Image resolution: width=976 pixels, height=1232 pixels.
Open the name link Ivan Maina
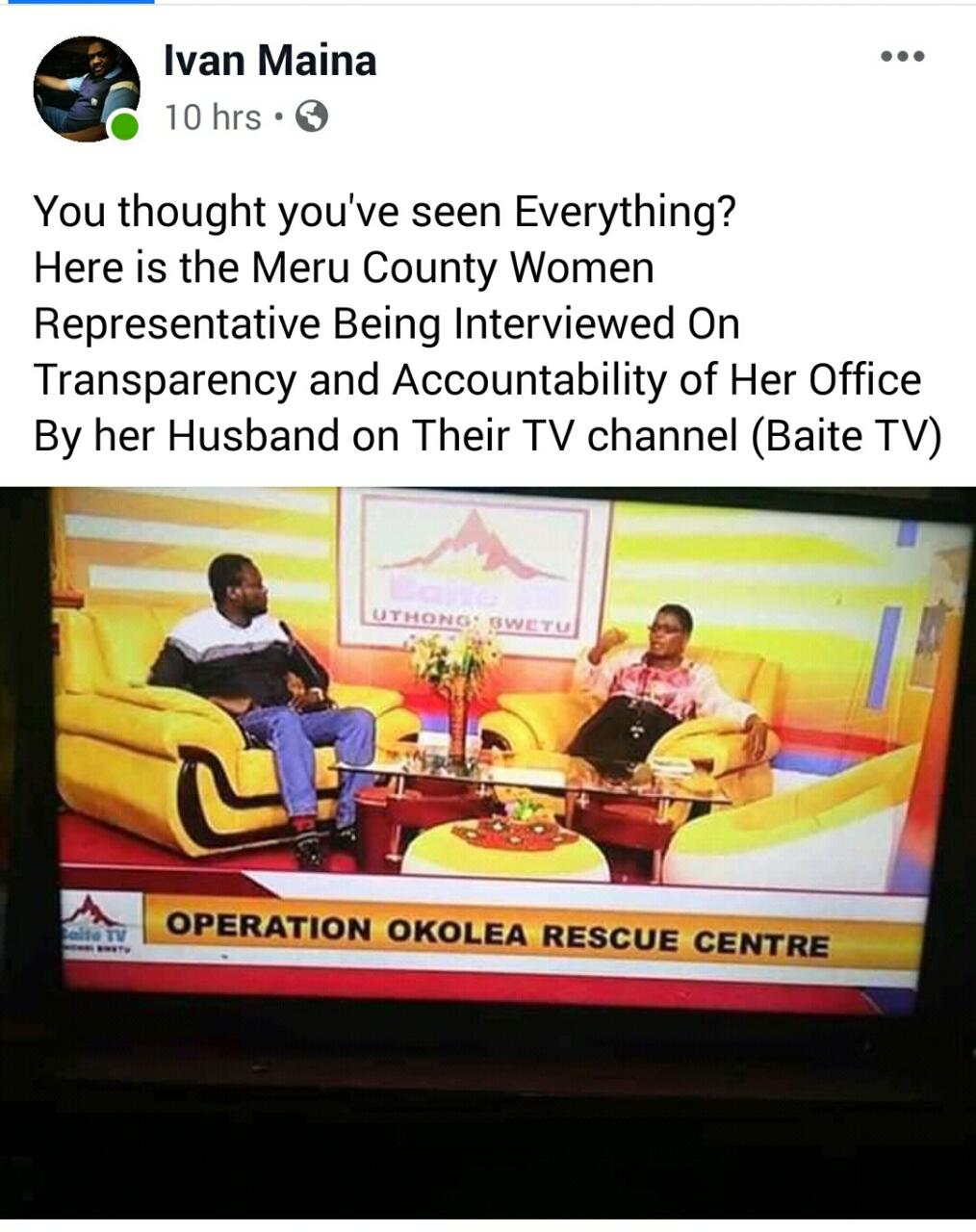pyautogui.click(x=270, y=62)
